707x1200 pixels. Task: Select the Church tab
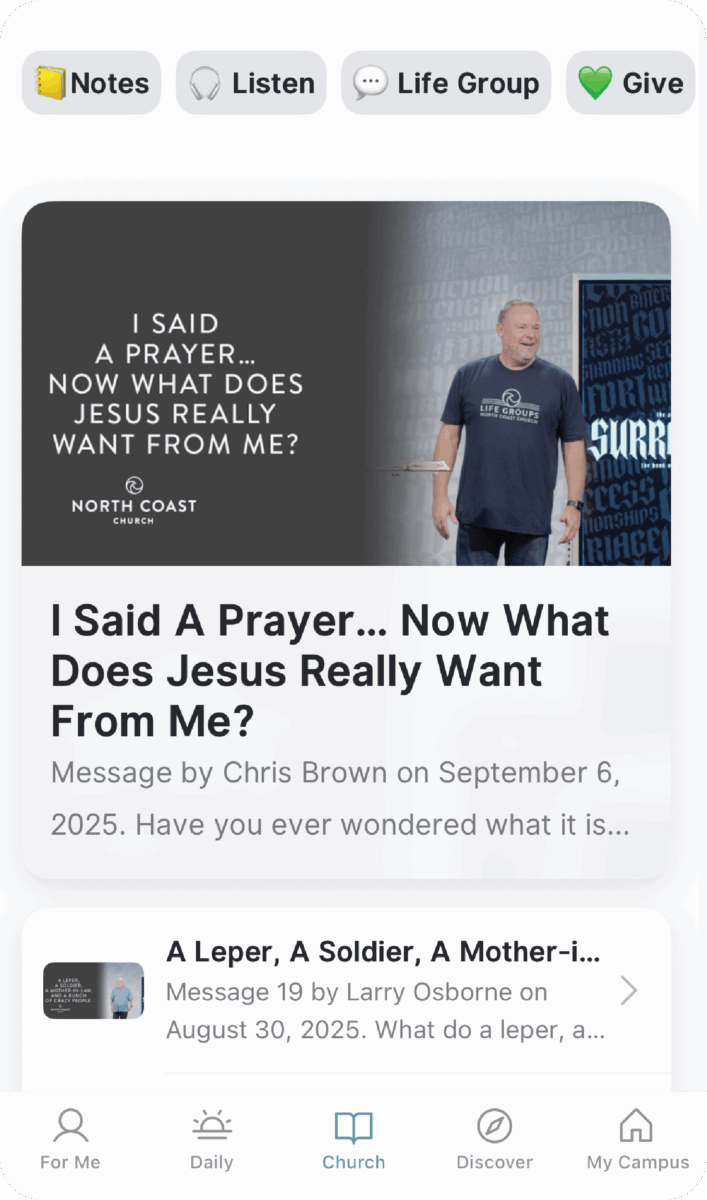tap(353, 1140)
